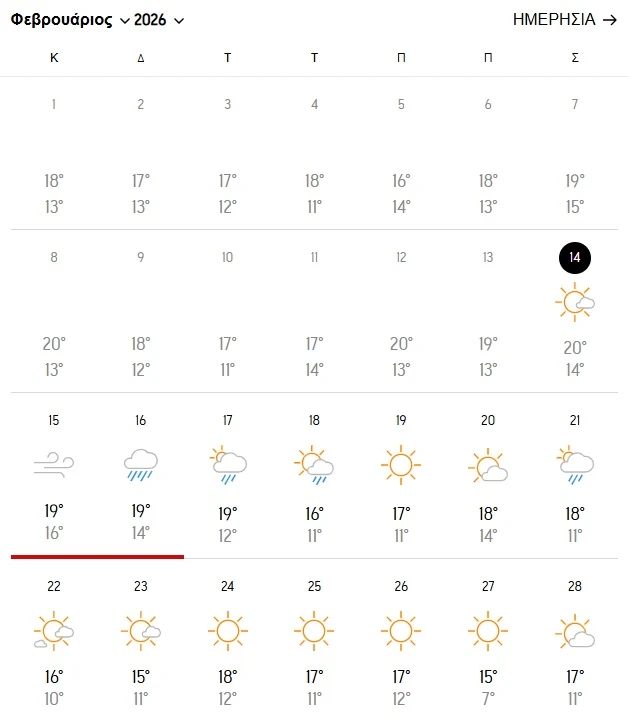Screen dimensions: 629x720
Task: Go to the ΗΜΕΡΗΣΙΑ daily forecast
Action: [x=564, y=20]
